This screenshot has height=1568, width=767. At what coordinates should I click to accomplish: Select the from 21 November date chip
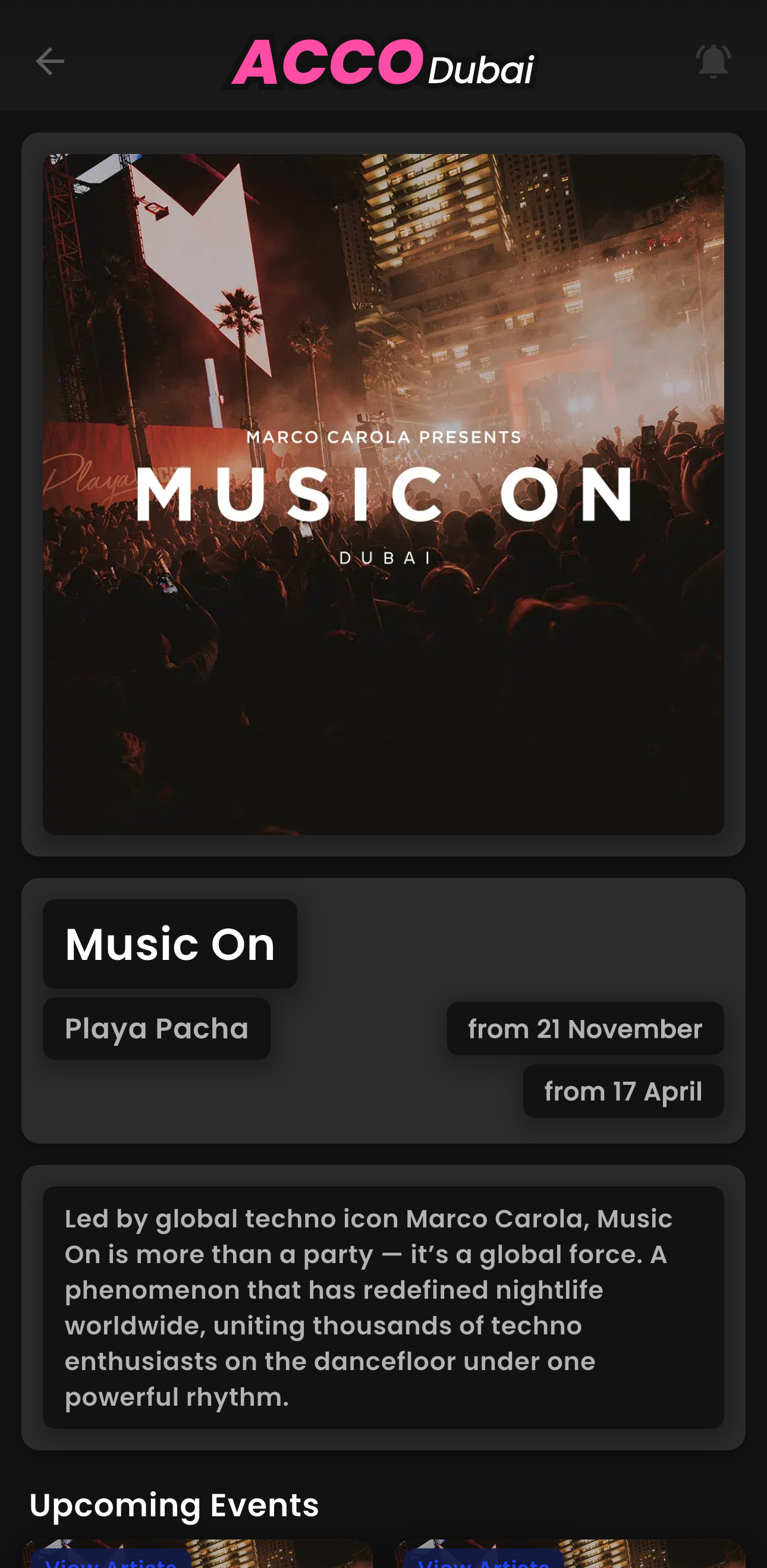tap(584, 1029)
